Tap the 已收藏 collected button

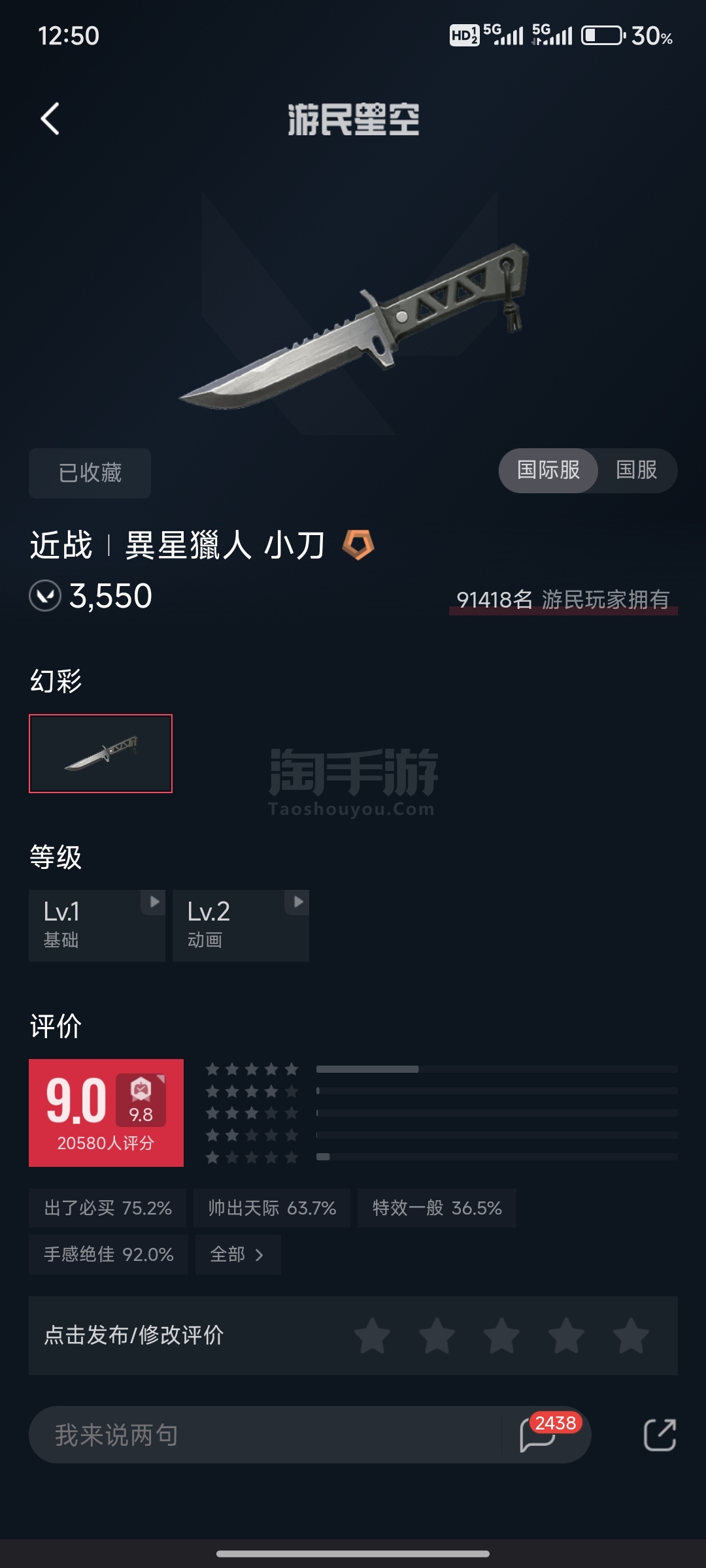(x=90, y=473)
